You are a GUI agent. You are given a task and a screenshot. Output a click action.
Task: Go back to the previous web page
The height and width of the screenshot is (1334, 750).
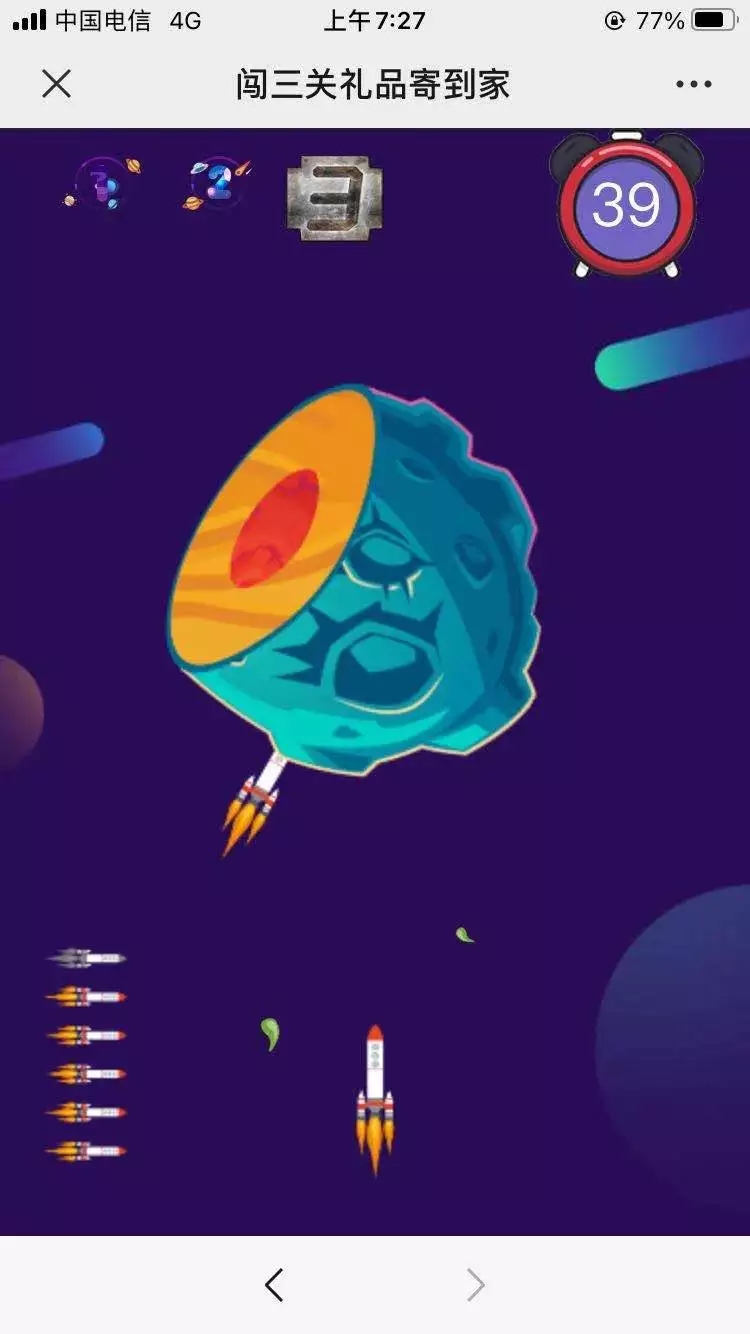click(x=274, y=1285)
